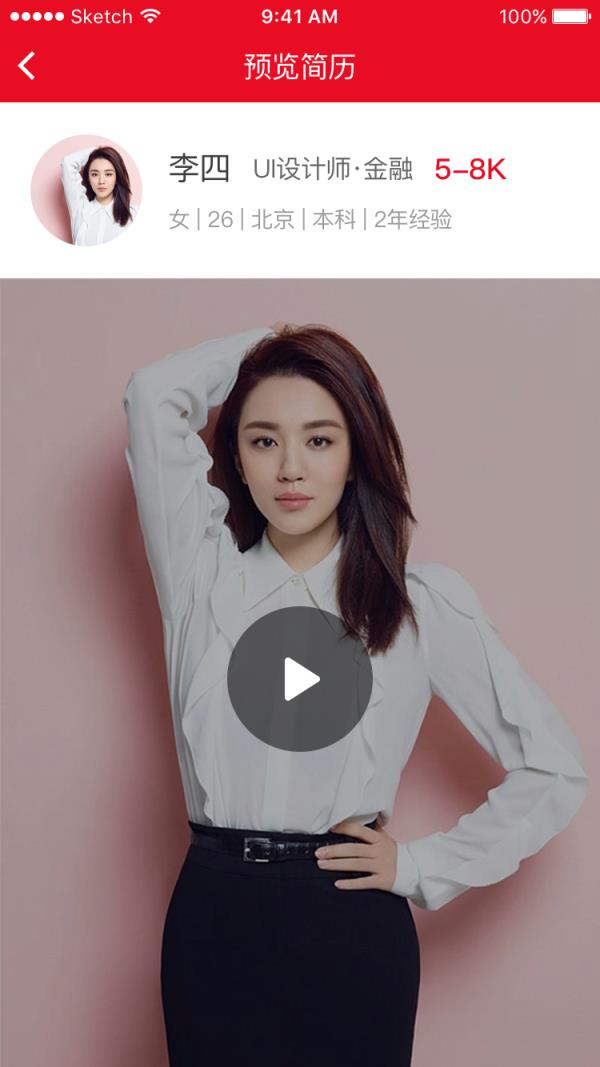
Task: Go back from the 预览简历 page
Action: (27, 66)
